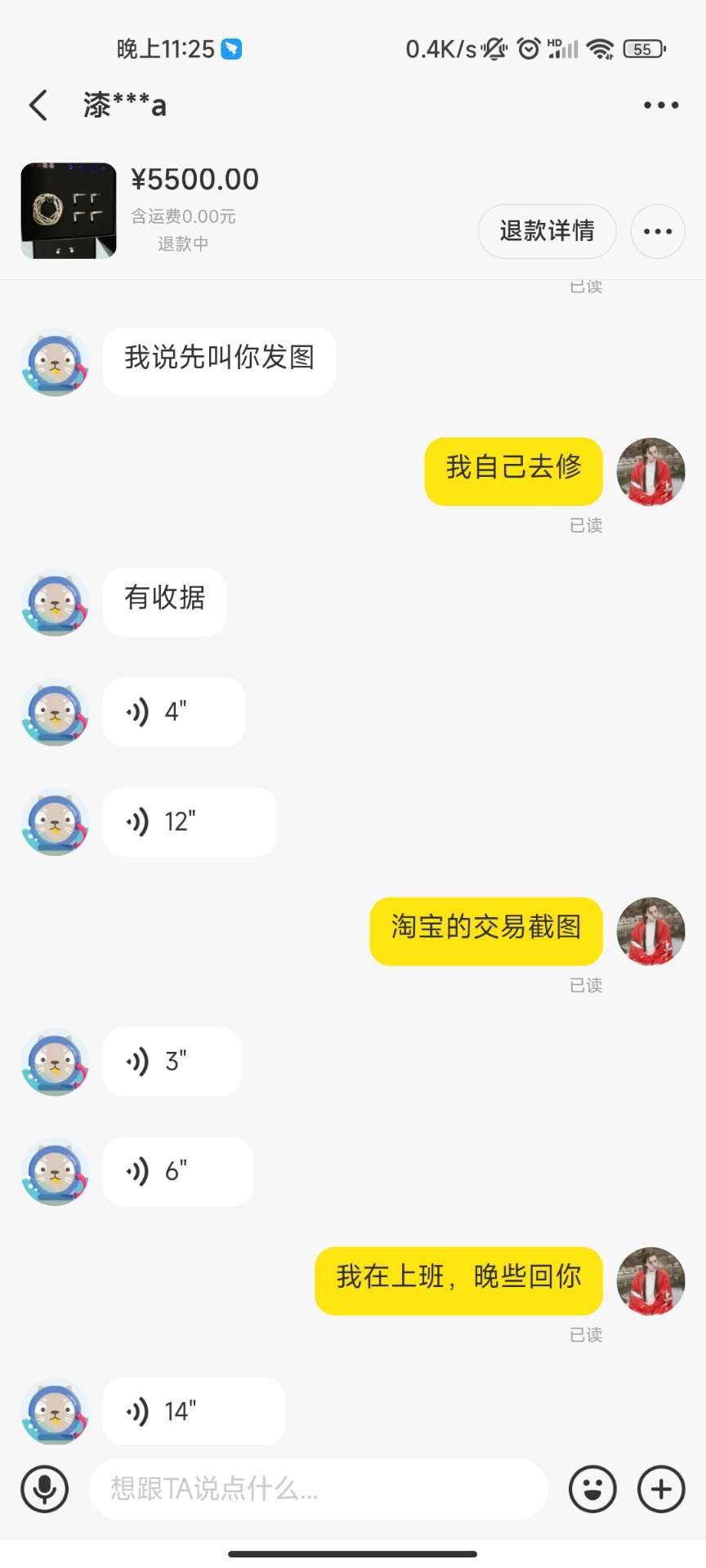This screenshot has width=706, height=1568.
Task: Go back from chat with 漆***a
Action: coord(38,105)
